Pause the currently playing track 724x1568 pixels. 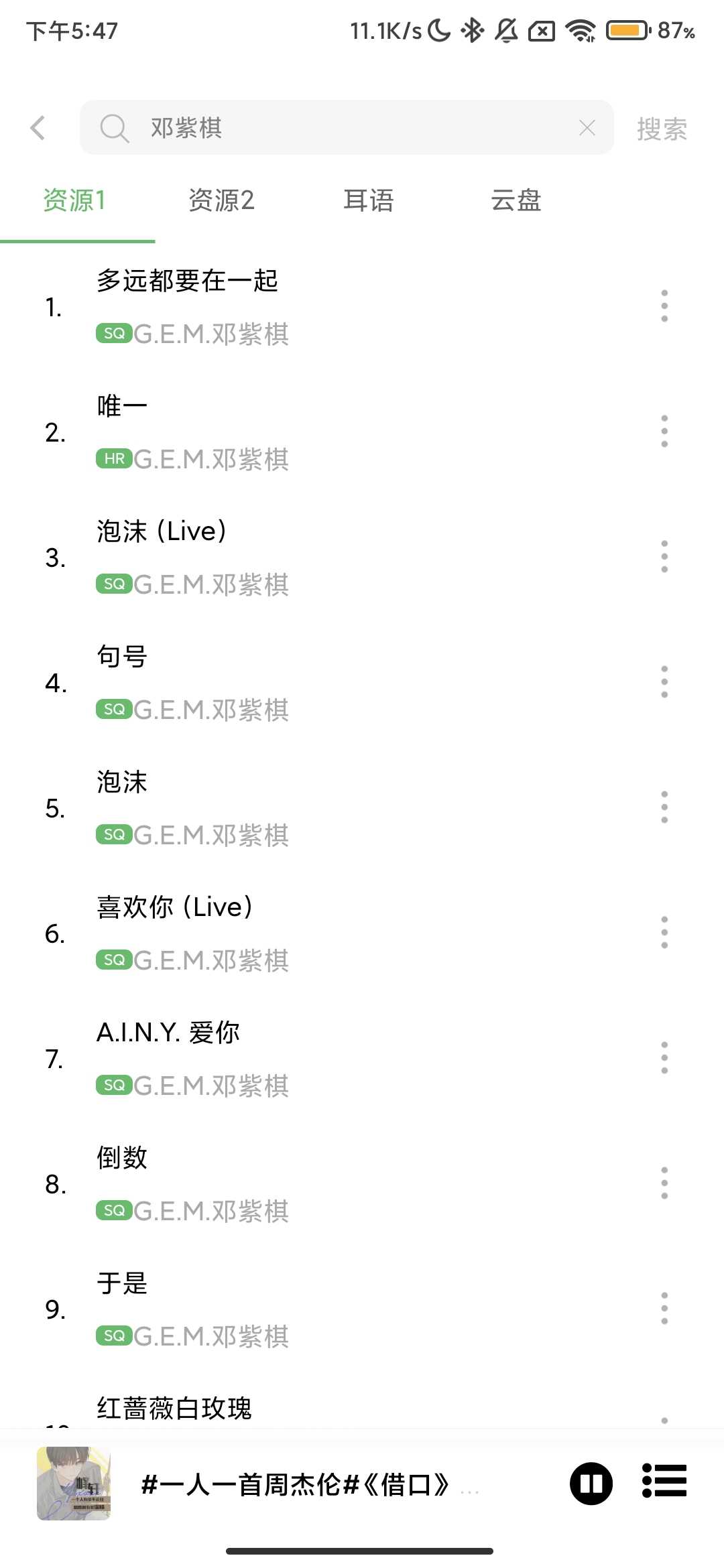[591, 1483]
